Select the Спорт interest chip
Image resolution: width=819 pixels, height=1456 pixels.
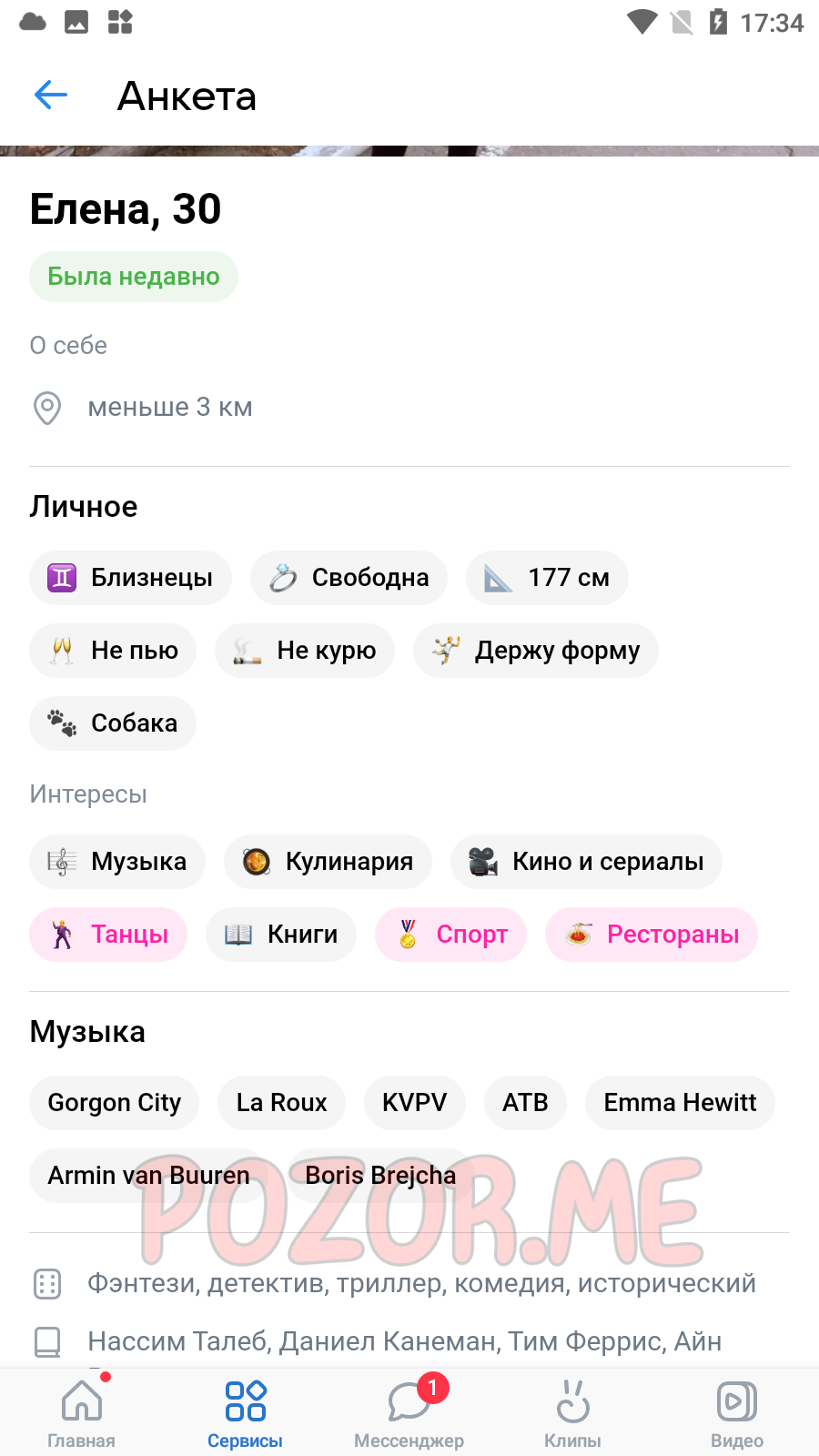(451, 935)
